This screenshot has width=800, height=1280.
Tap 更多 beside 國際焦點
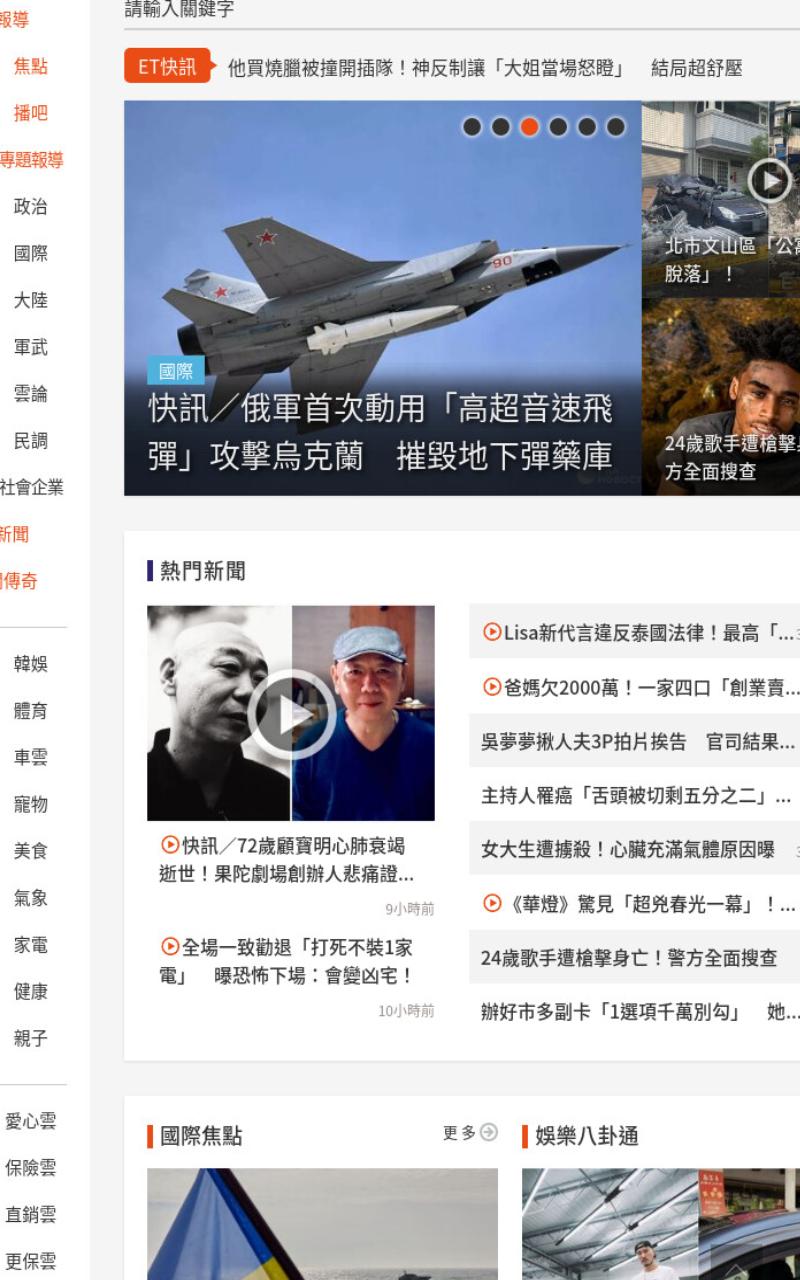click(470, 1133)
